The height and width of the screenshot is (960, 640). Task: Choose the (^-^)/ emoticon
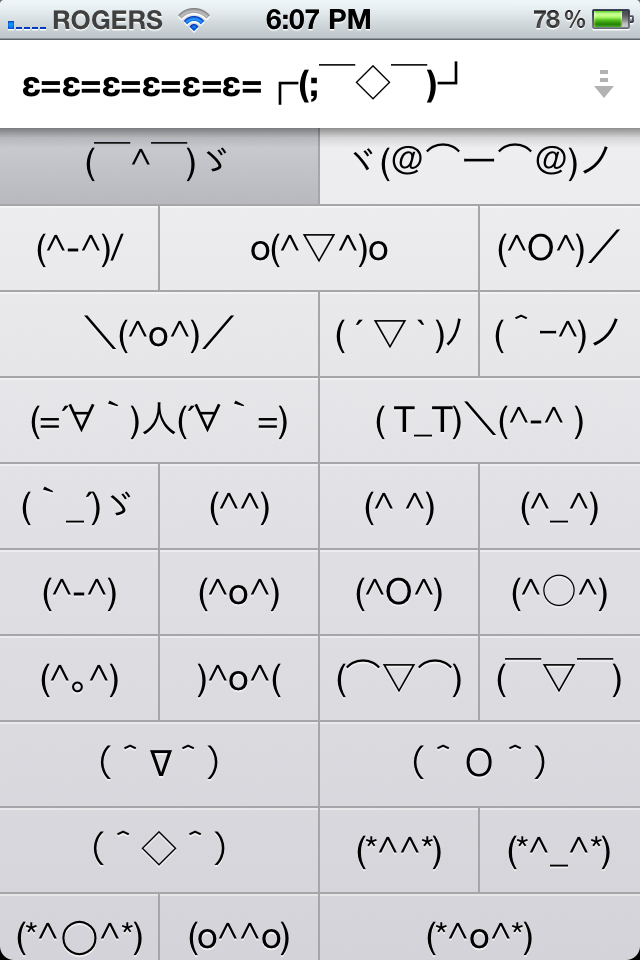[79, 249]
